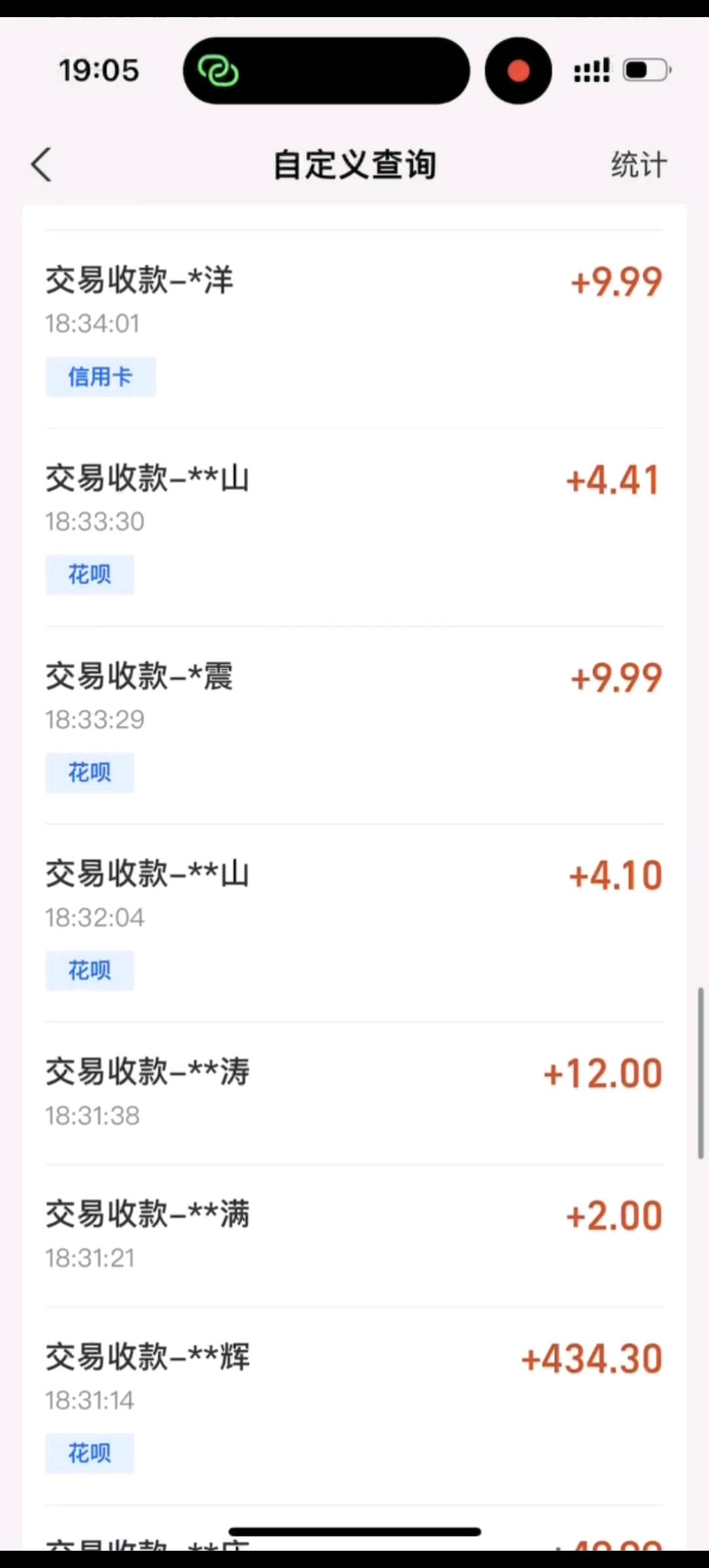The width and height of the screenshot is (709, 1568).
Task: View the **山 receipt of +4.41
Action: [354, 528]
